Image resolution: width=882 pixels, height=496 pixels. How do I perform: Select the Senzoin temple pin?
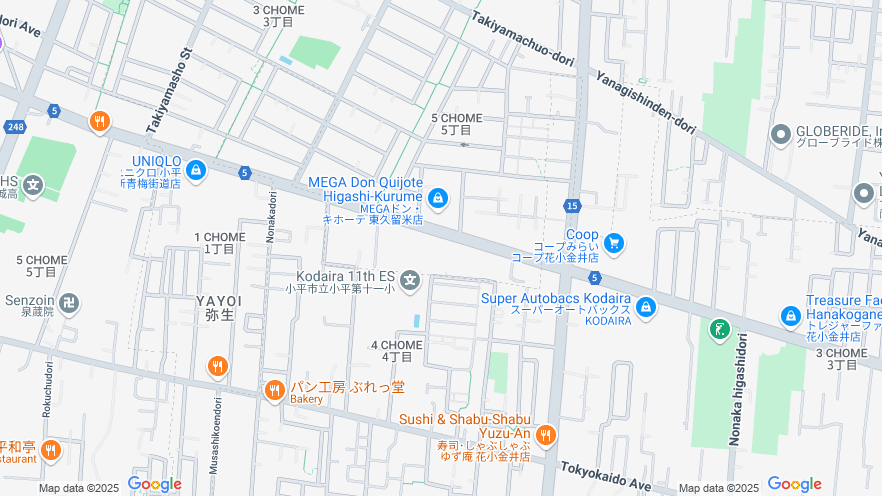[x=69, y=302]
